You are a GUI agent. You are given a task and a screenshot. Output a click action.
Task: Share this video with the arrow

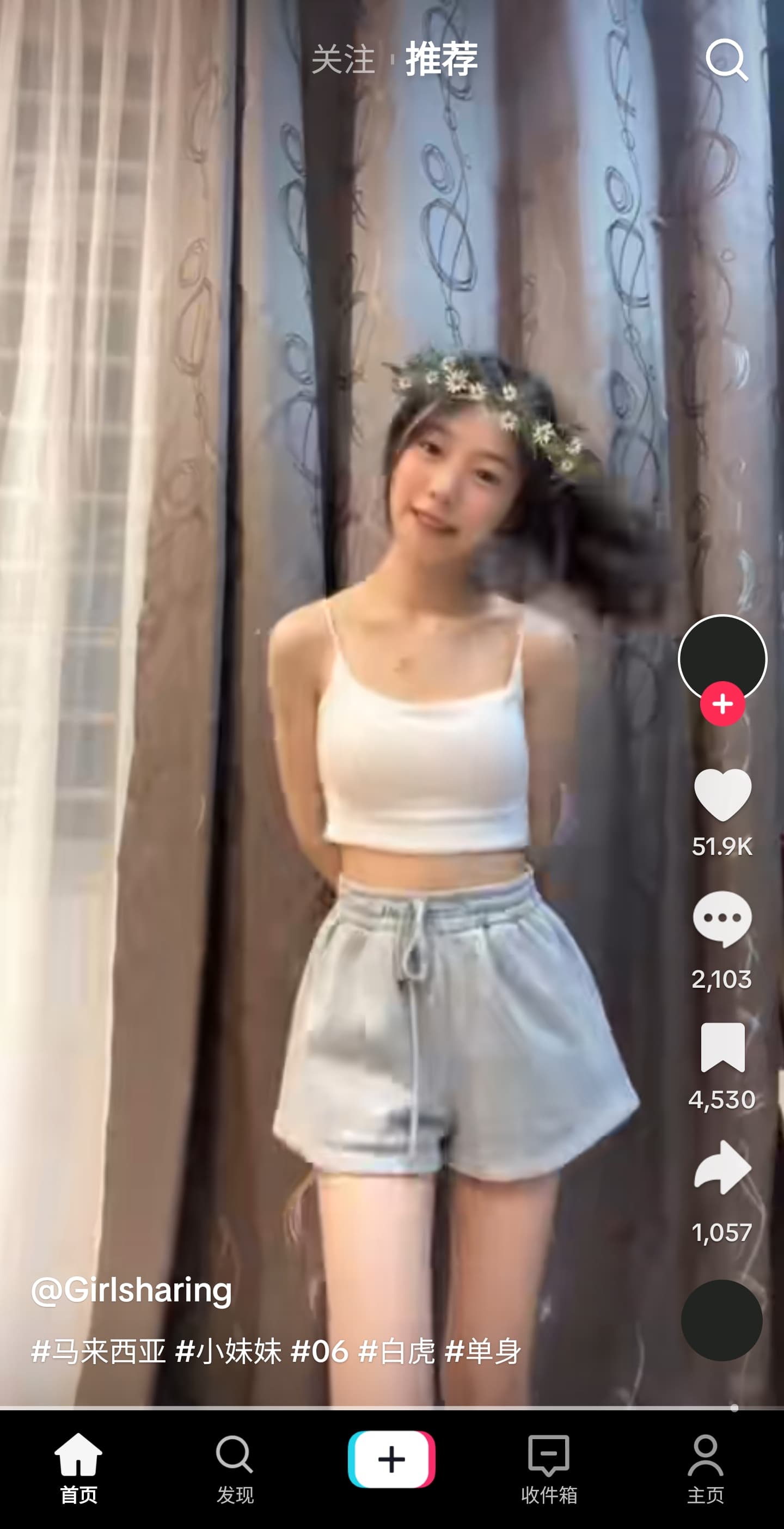pos(722,1167)
